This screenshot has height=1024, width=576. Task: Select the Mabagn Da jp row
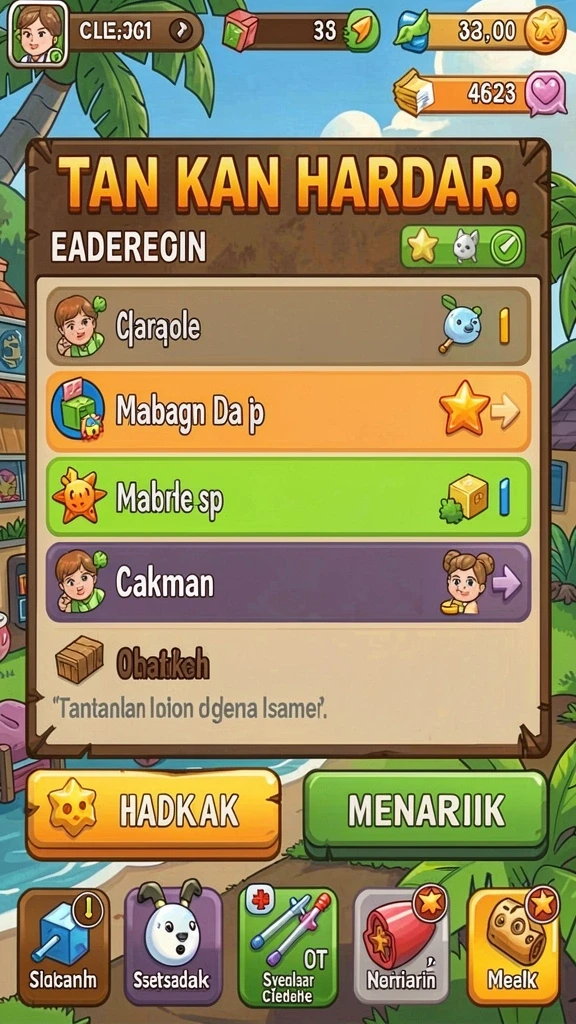(288, 411)
